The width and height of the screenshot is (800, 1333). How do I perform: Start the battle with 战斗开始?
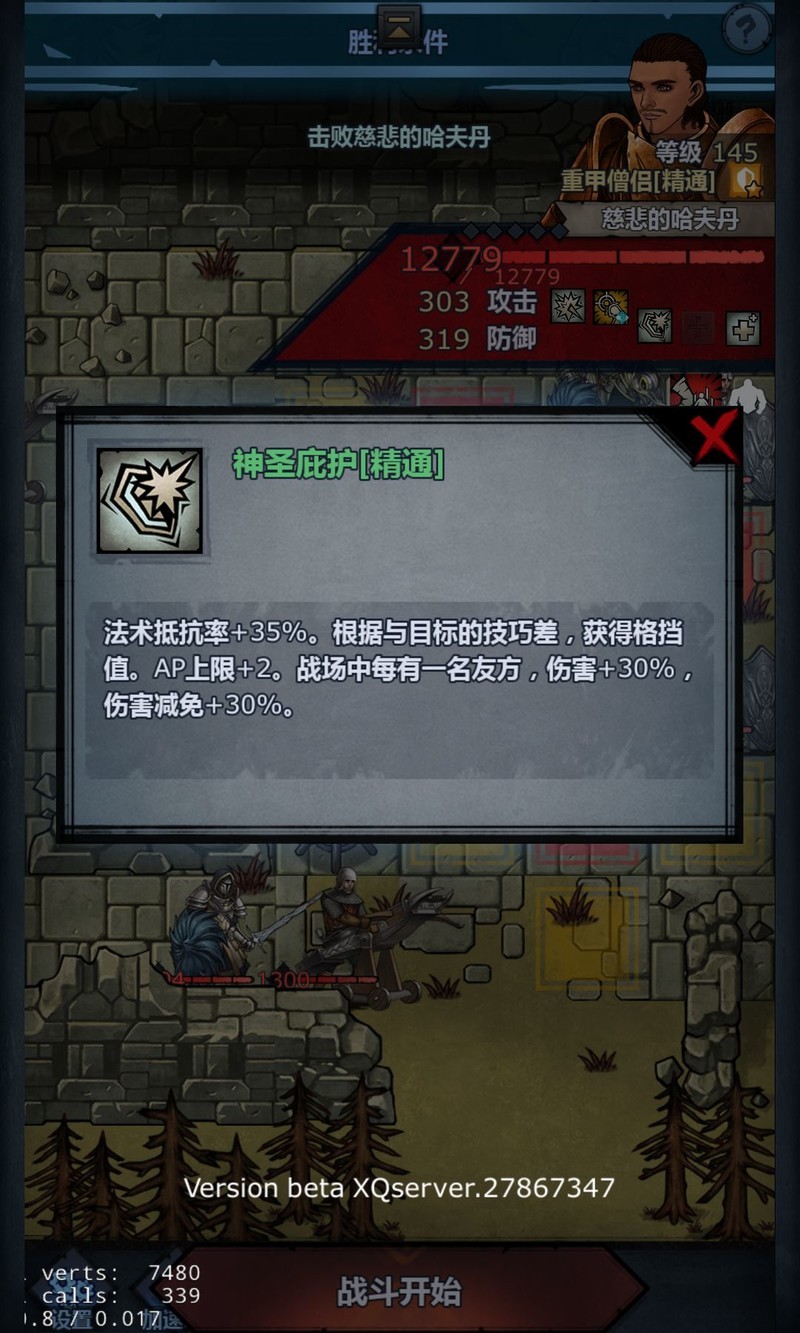pos(400,1292)
